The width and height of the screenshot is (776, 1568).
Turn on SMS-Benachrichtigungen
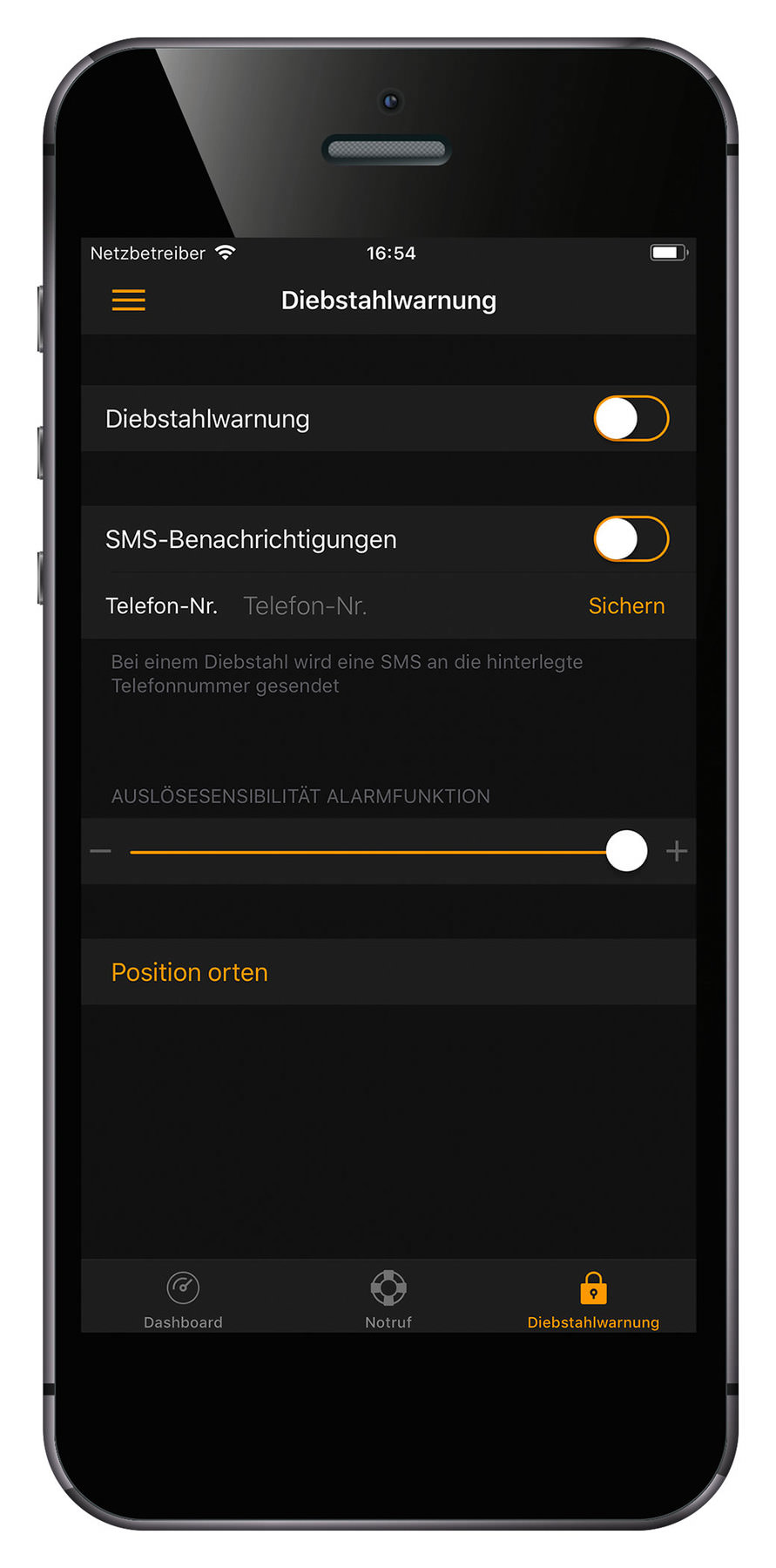click(631, 539)
